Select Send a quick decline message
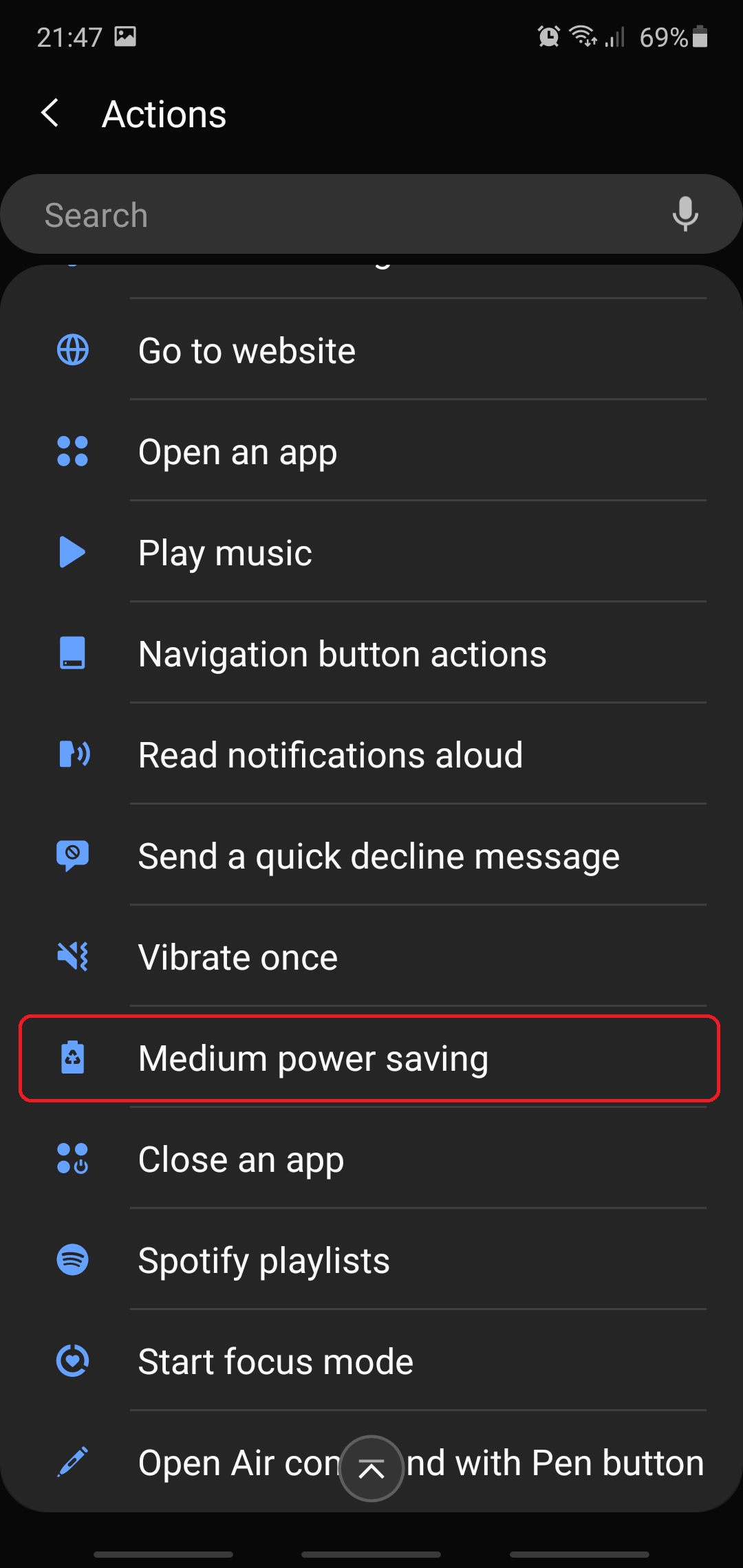The height and width of the screenshot is (1568, 743). tap(371, 856)
